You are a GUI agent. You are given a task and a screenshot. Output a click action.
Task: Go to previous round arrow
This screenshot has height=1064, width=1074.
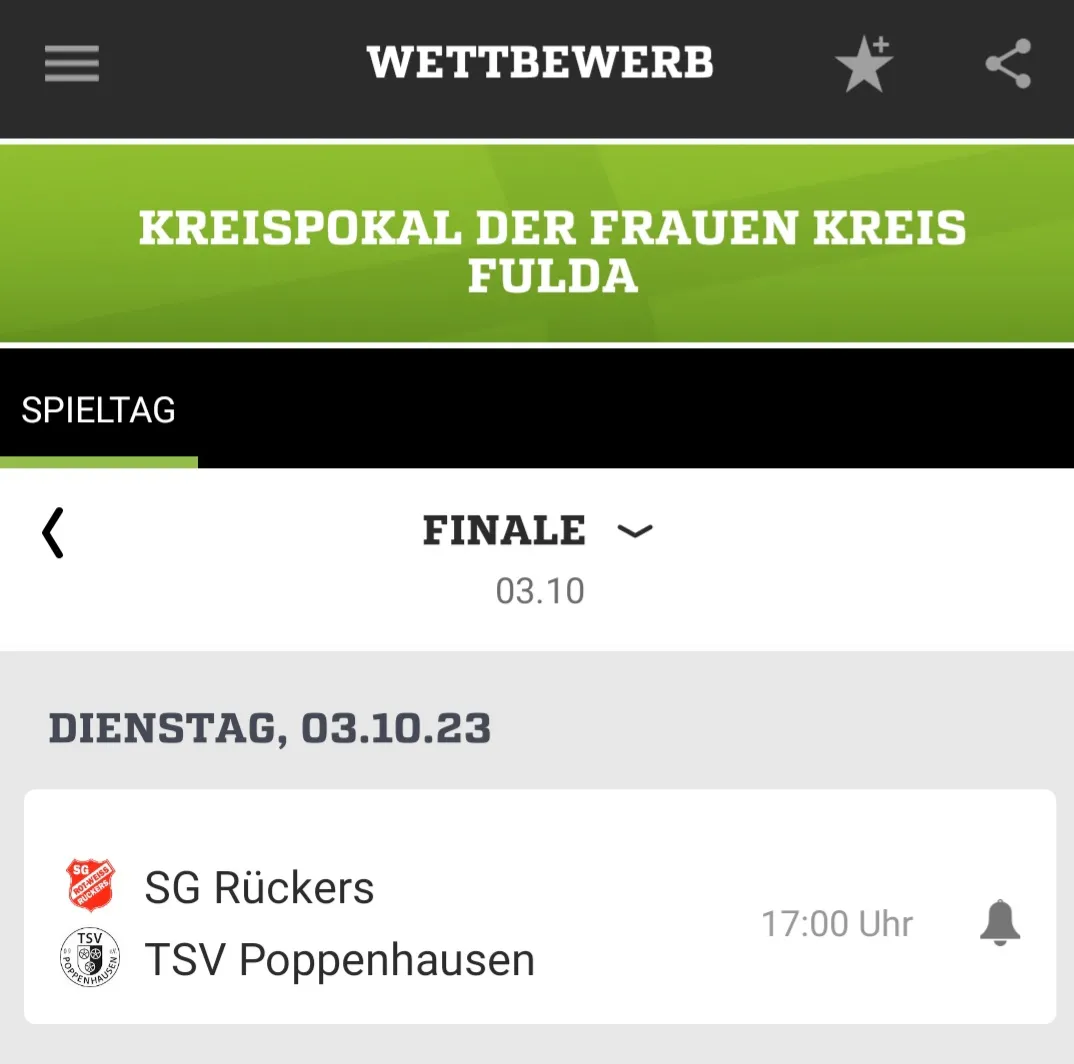point(53,532)
